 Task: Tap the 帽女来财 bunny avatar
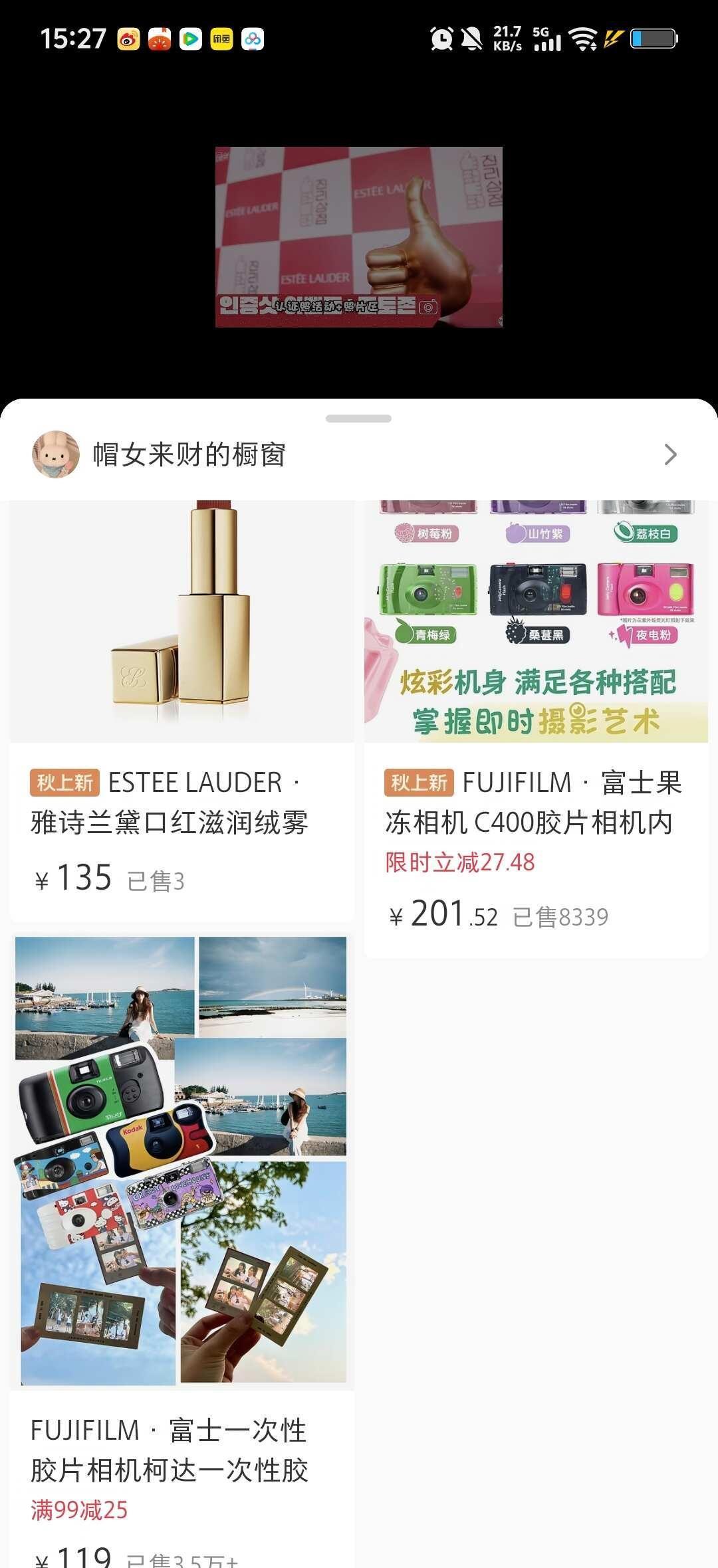[56, 454]
